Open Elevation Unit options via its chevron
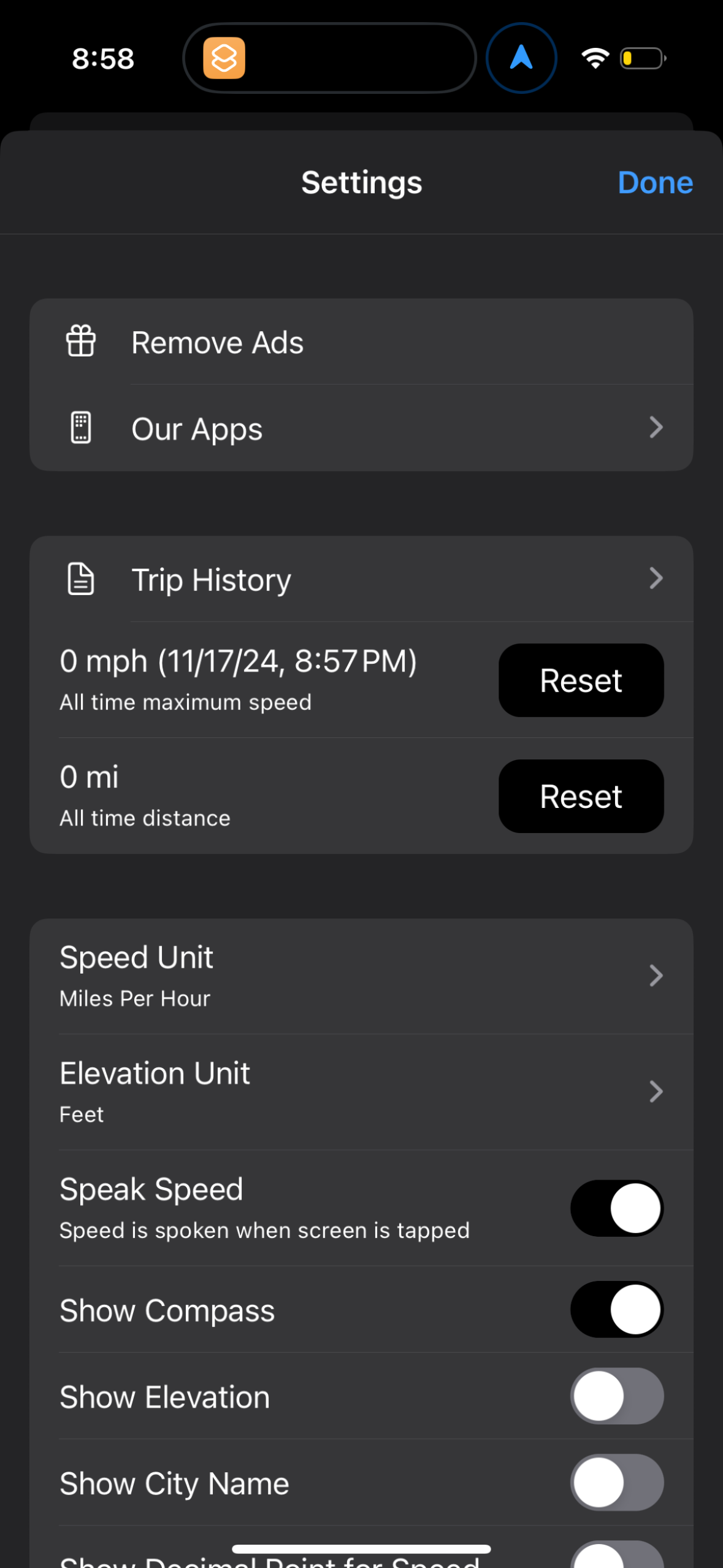Screen dimensions: 723x1568 [656, 1091]
